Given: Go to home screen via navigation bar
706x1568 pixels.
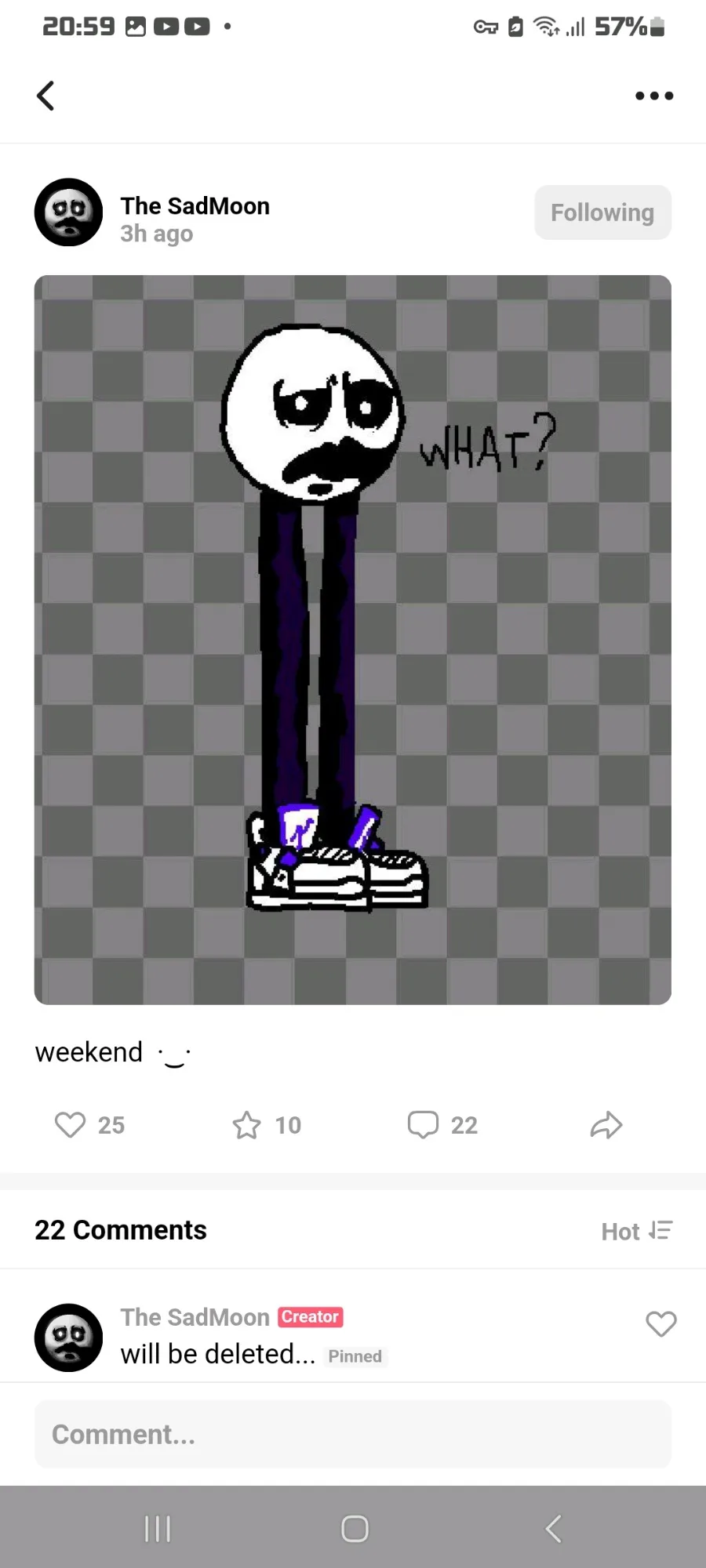Looking at the screenshot, I should click(x=355, y=1528).
